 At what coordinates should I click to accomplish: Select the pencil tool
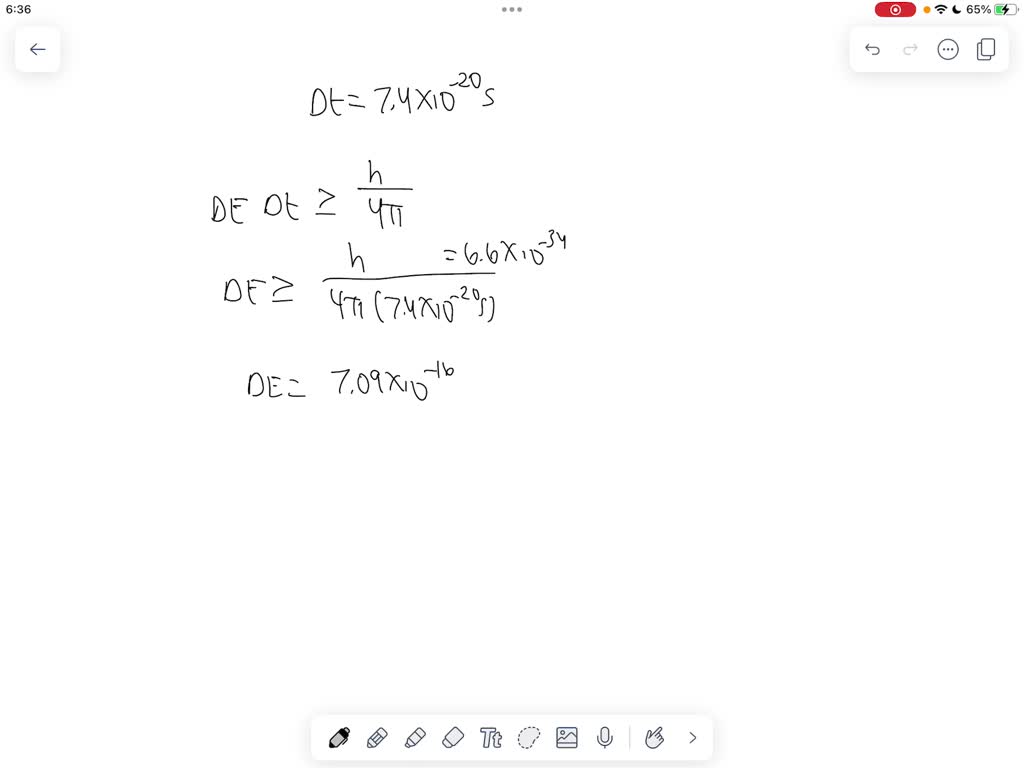tap(377, 738)
